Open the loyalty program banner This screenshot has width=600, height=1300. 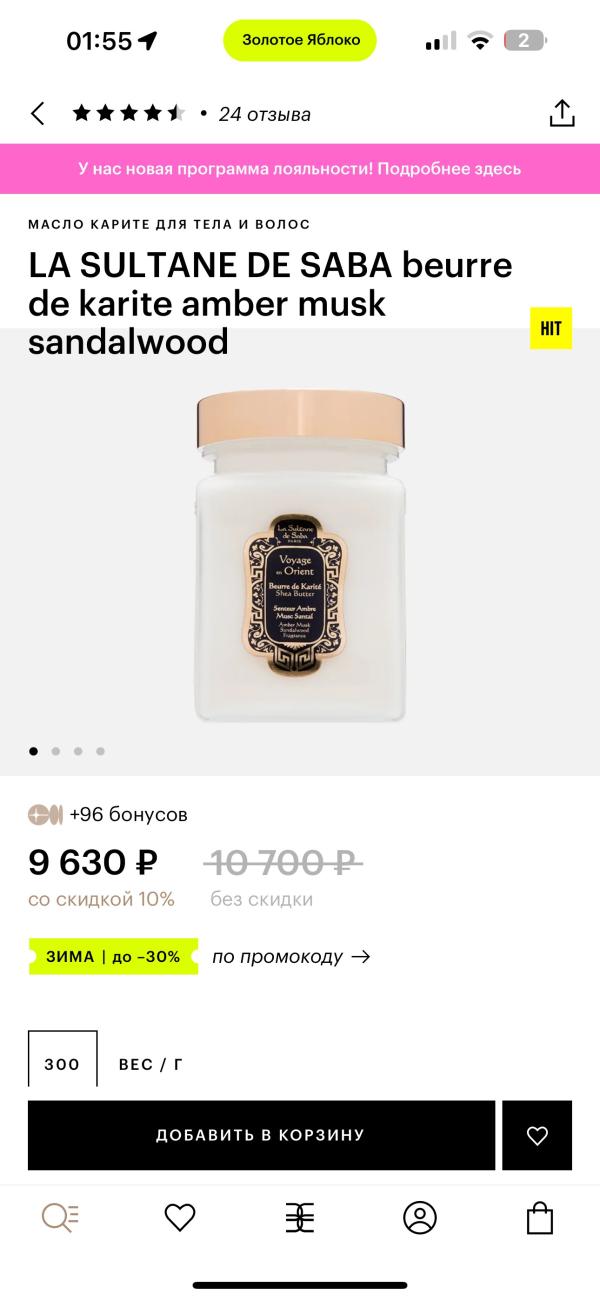[x=300, y=168]
